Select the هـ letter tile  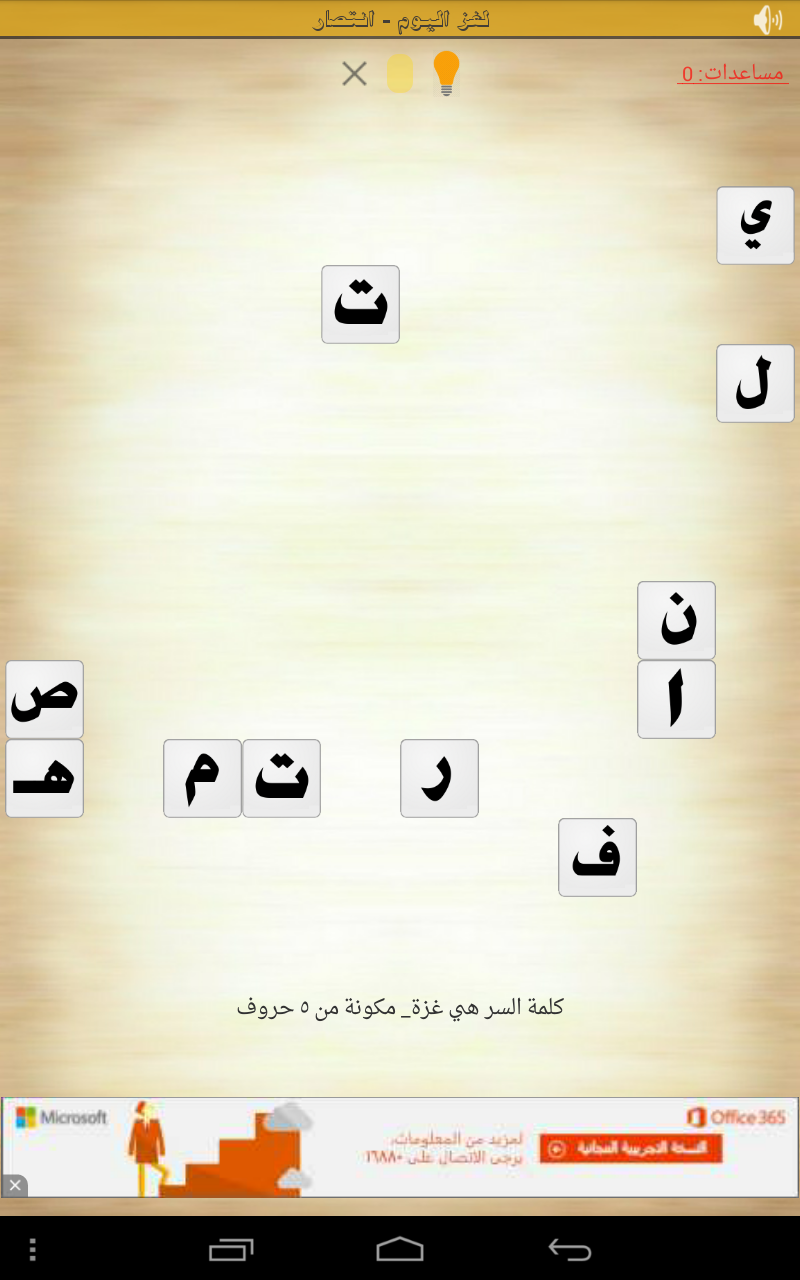click(x=44, y=778)
